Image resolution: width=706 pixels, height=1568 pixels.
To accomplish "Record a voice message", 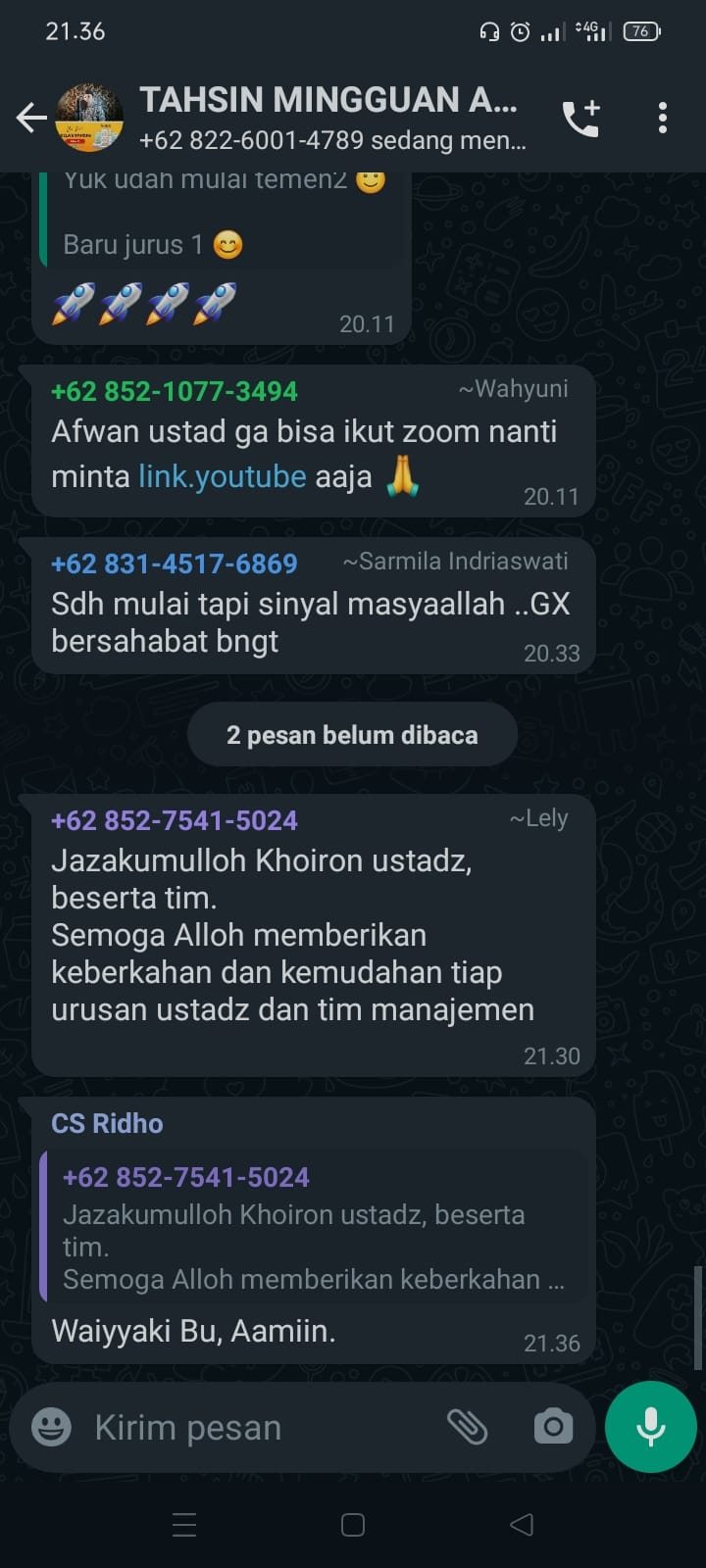I will (x=651, y=1427).
